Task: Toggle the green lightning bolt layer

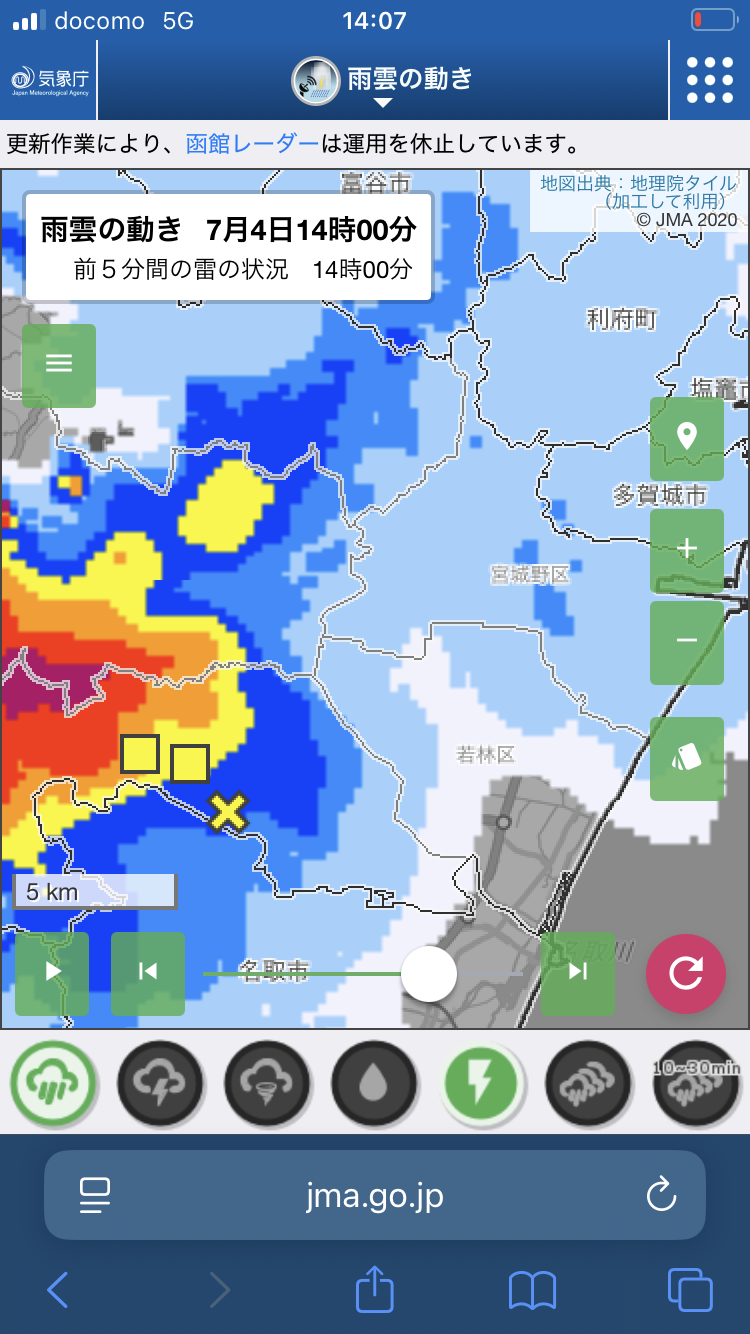Action: [483, 1083]
